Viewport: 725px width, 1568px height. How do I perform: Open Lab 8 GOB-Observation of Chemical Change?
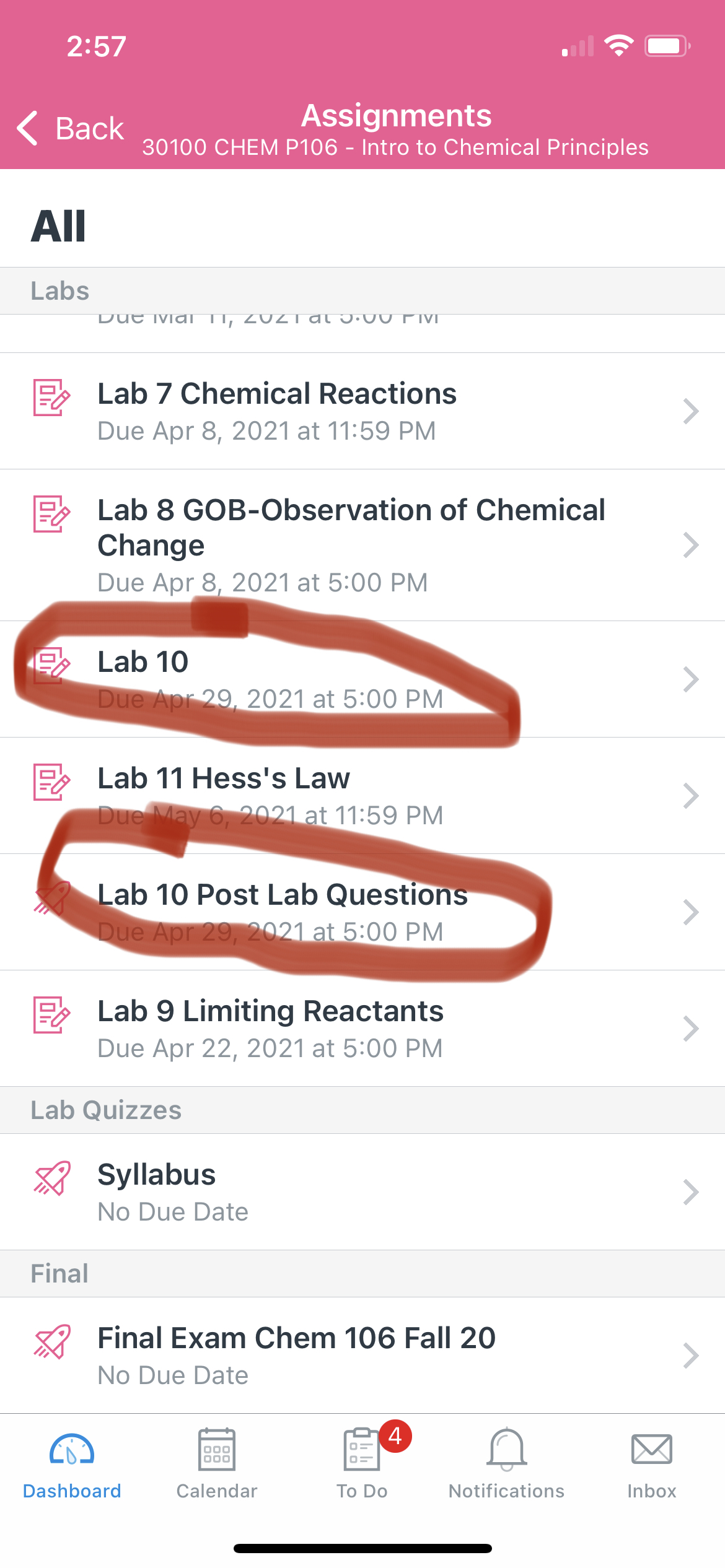click(x=362, y=545)
